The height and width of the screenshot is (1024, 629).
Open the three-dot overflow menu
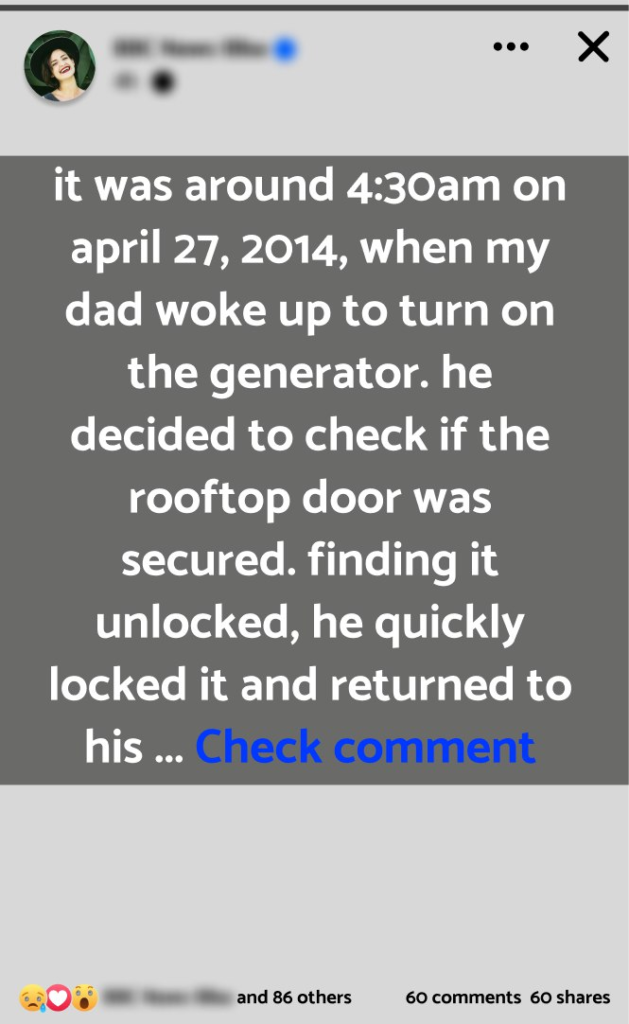point(510,47)
